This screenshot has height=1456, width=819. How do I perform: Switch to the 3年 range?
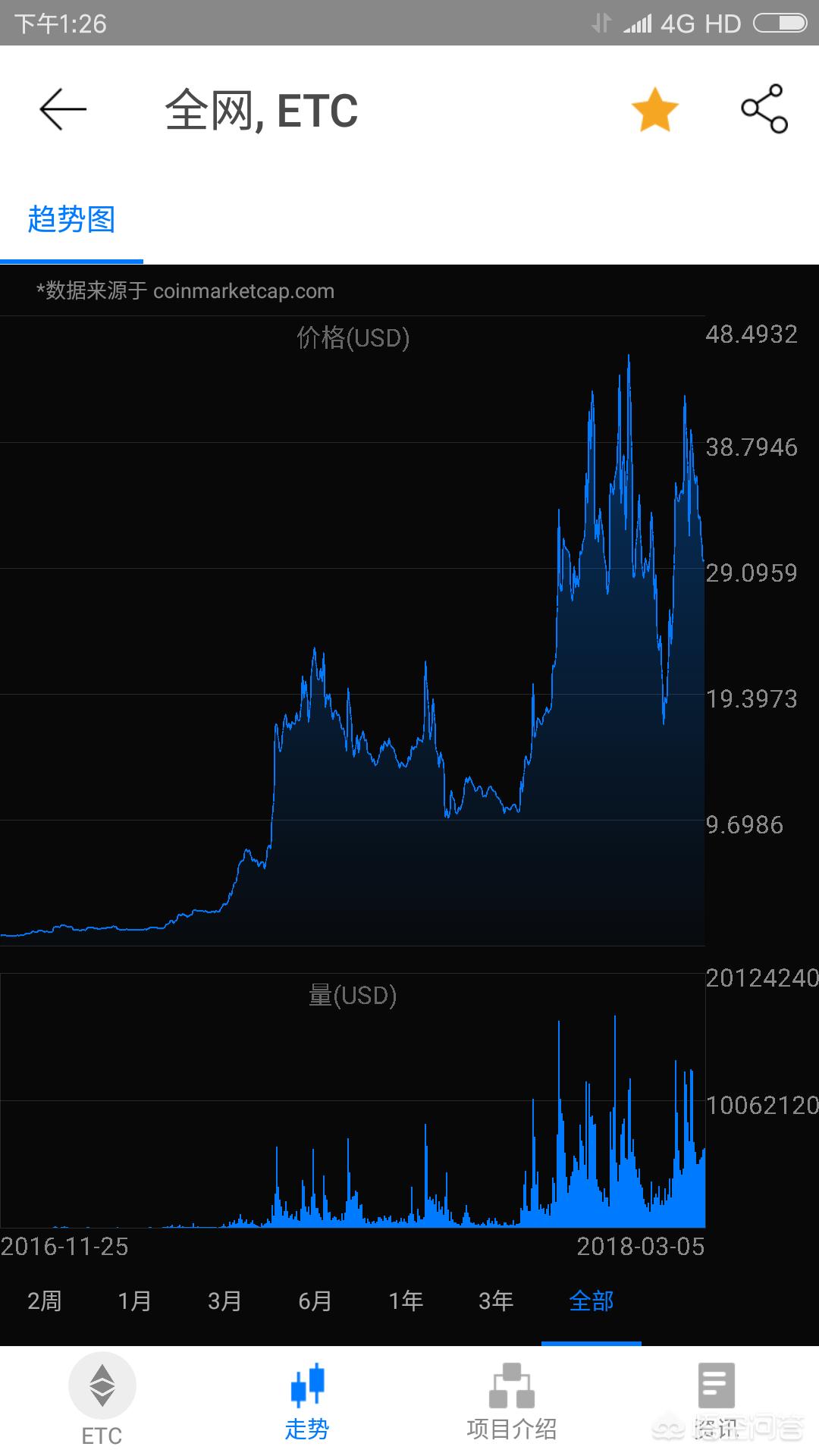(x=496, y=1301)
